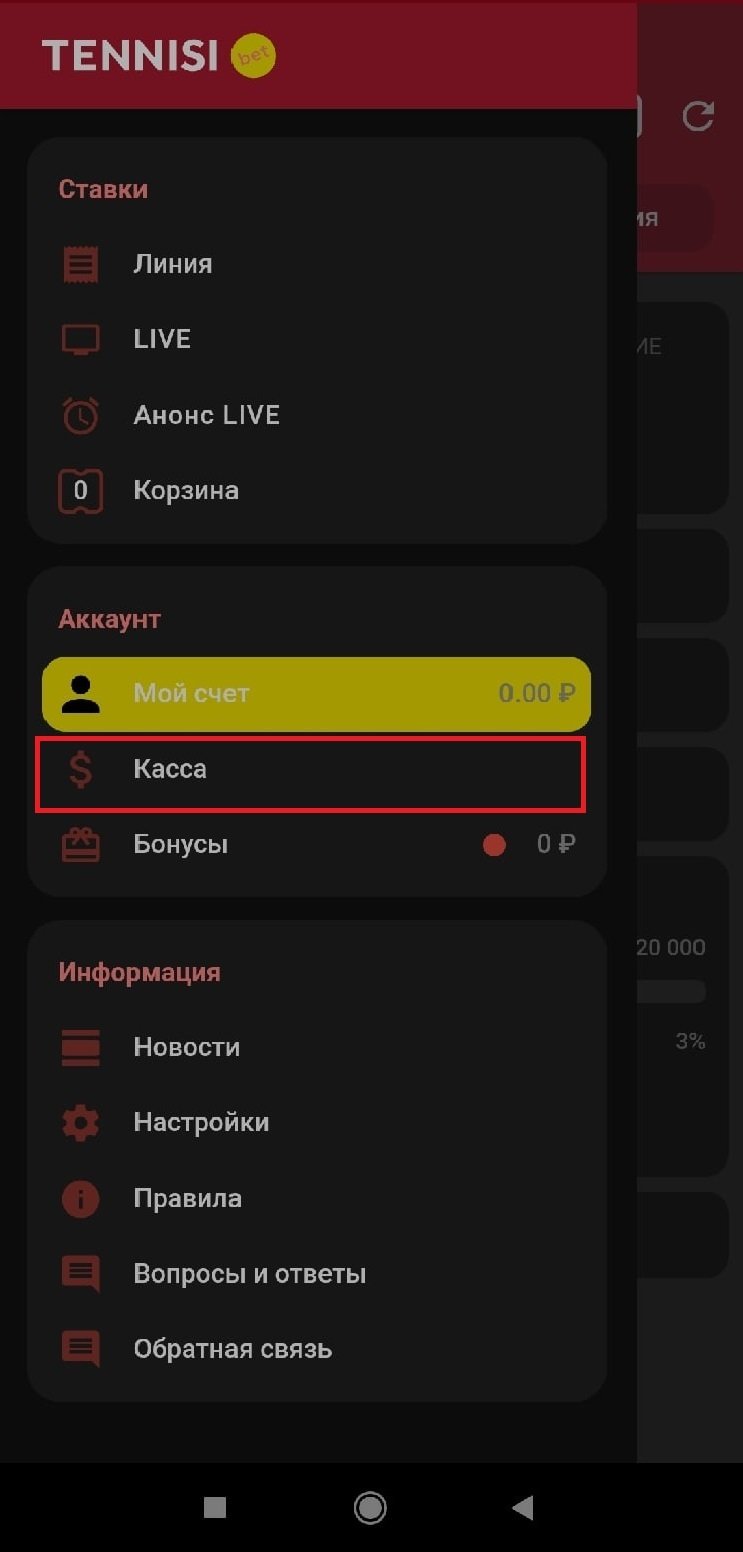The height and width of the screenshot is (1552, 743).
Task: Go to the LIVE section
Action: point(162,339)
